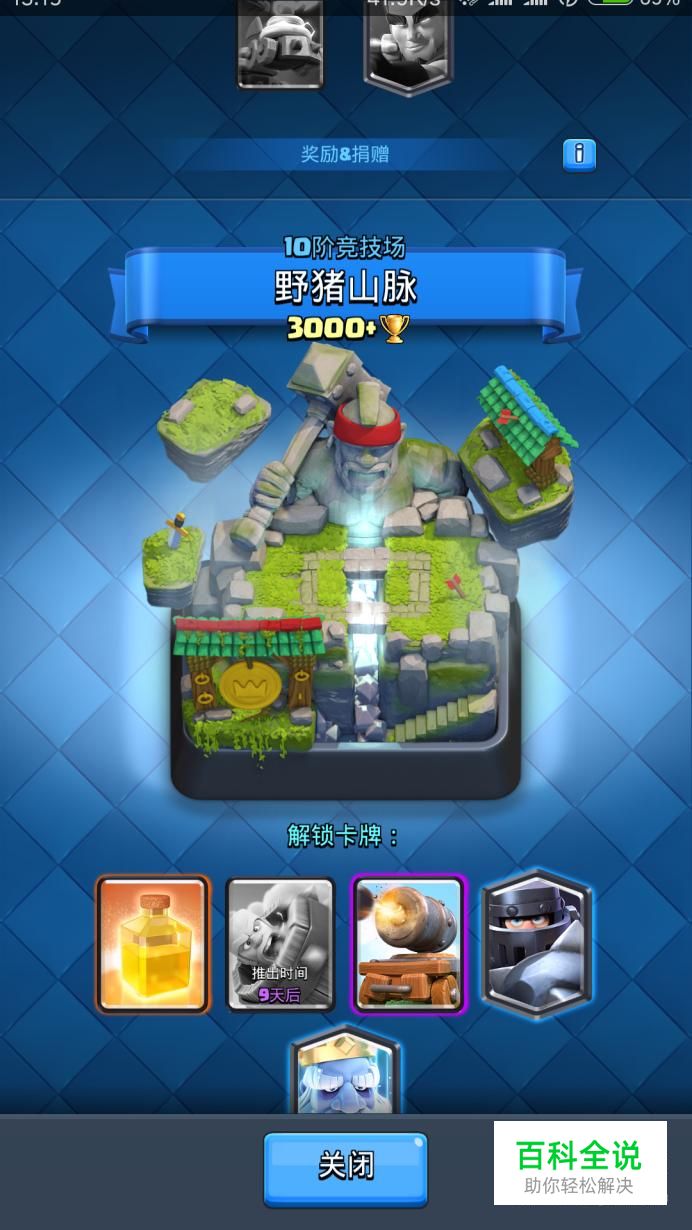Open the Mega Knight card
This screenshot has height=1230, width=692.
pos(537,943)
